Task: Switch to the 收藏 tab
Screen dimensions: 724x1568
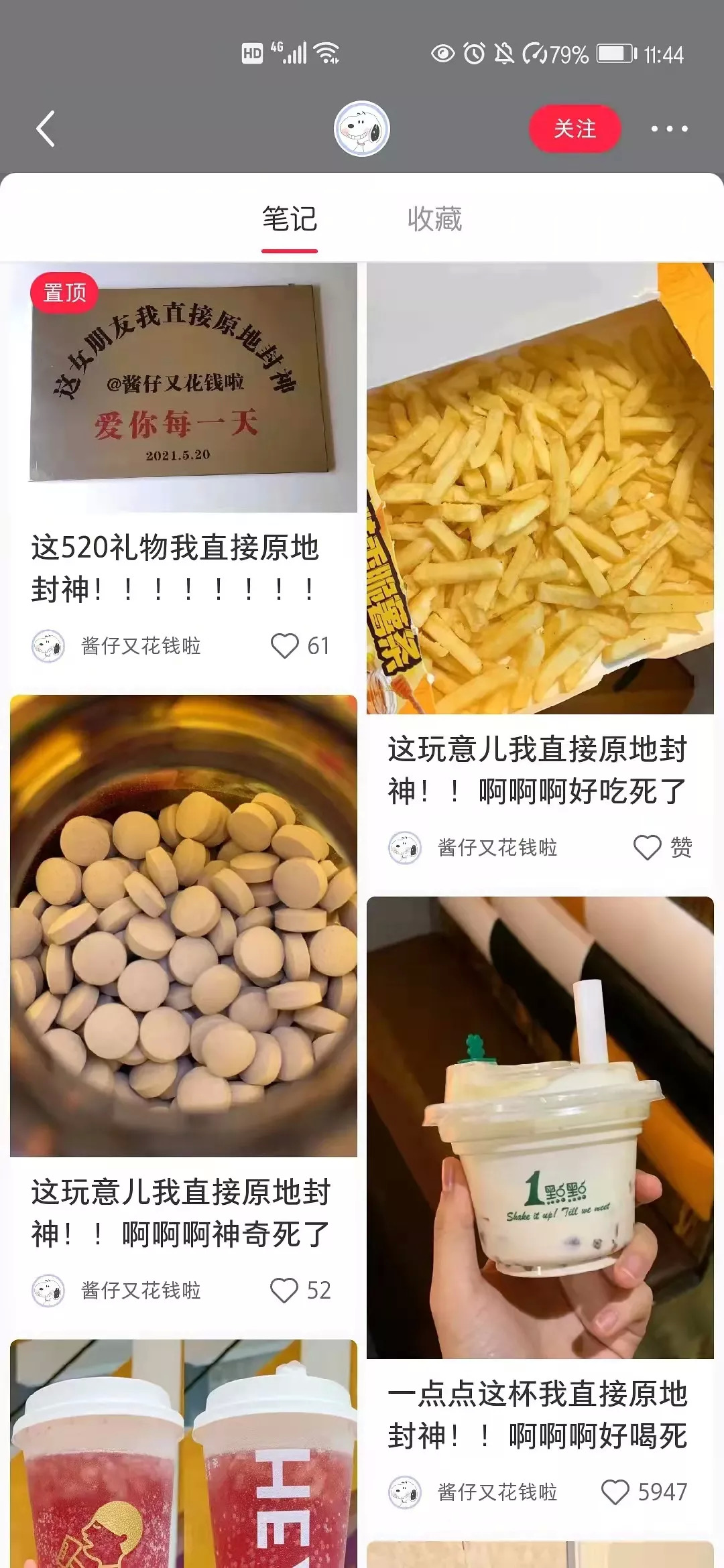Action: [434, 220]
